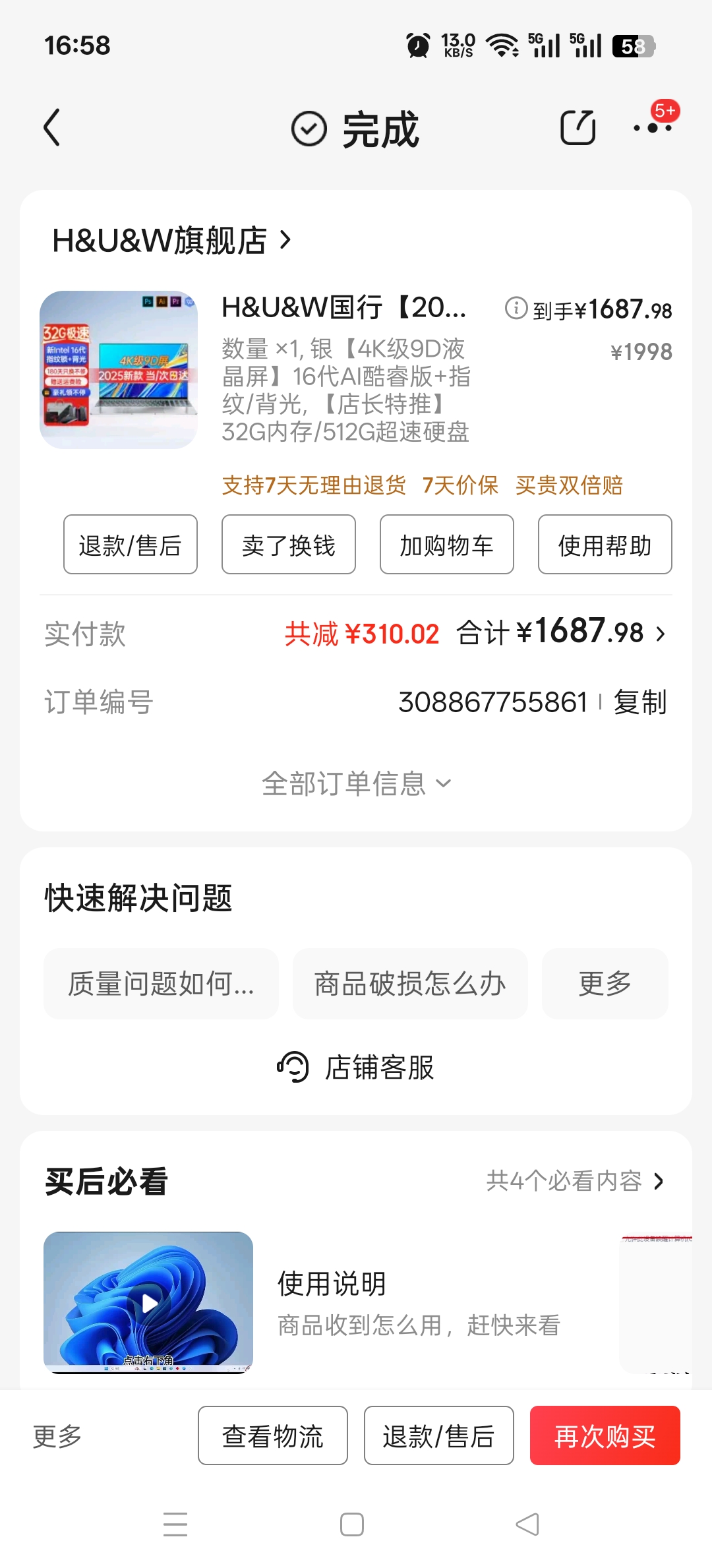Open 共4个必看内容 list
This screenshot has height=1568, width=712.
click(x=575, y=1181)
